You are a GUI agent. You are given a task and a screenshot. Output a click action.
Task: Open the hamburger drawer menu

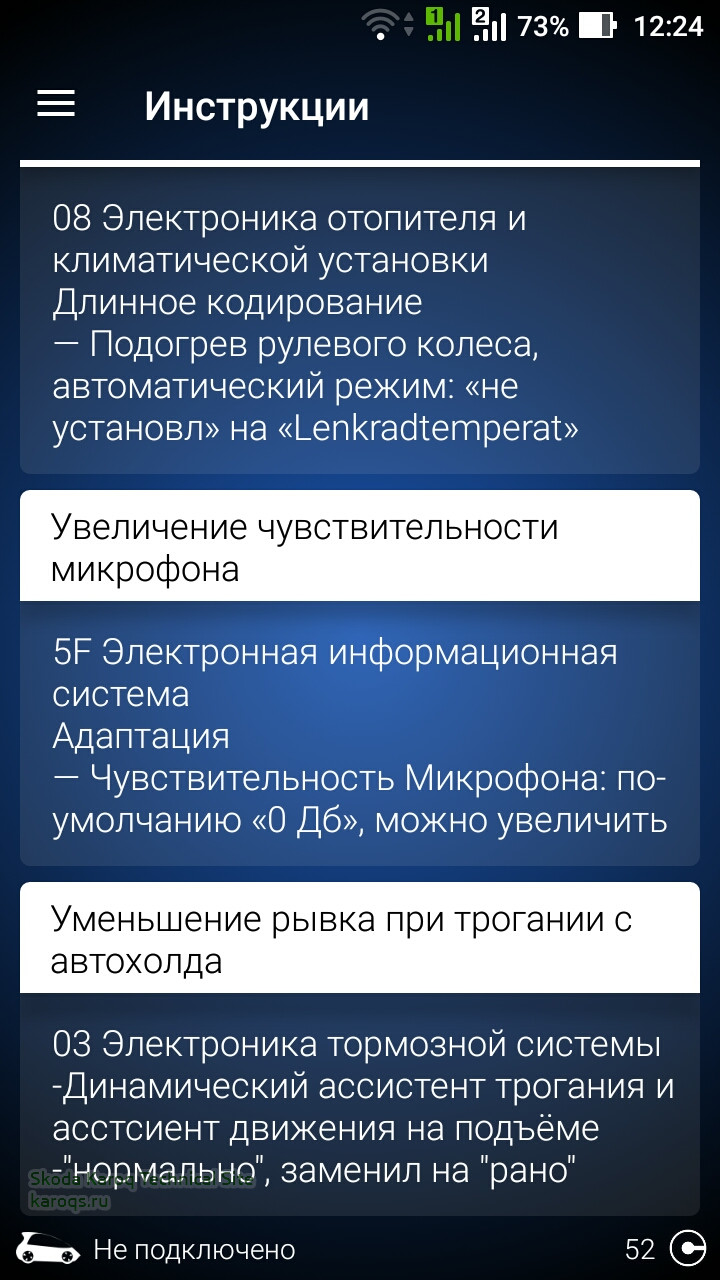point(56,104)
